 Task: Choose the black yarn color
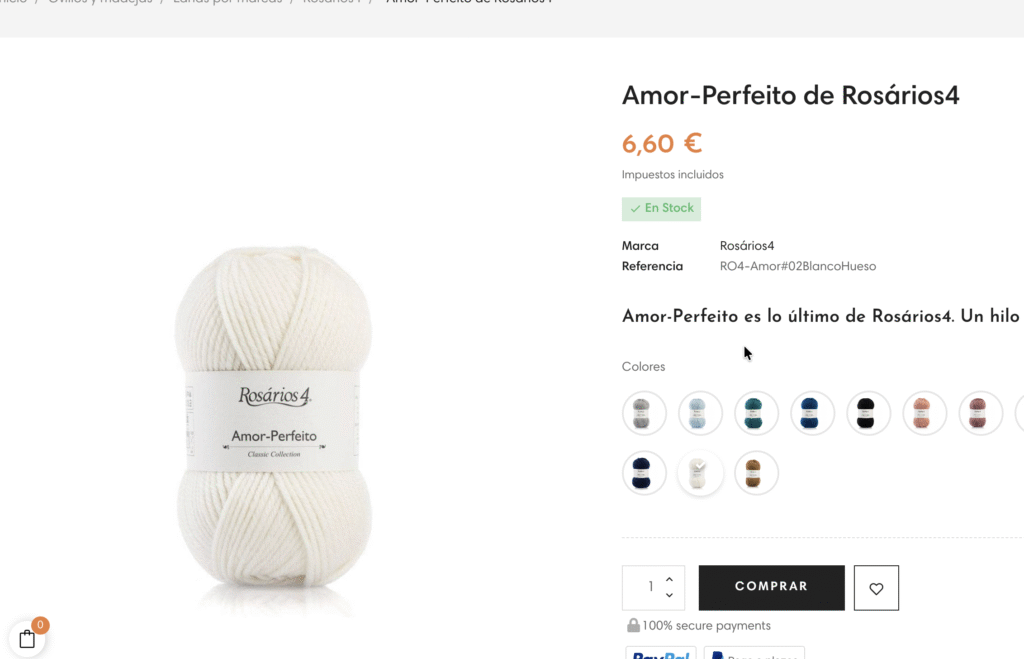click(868, 413)
